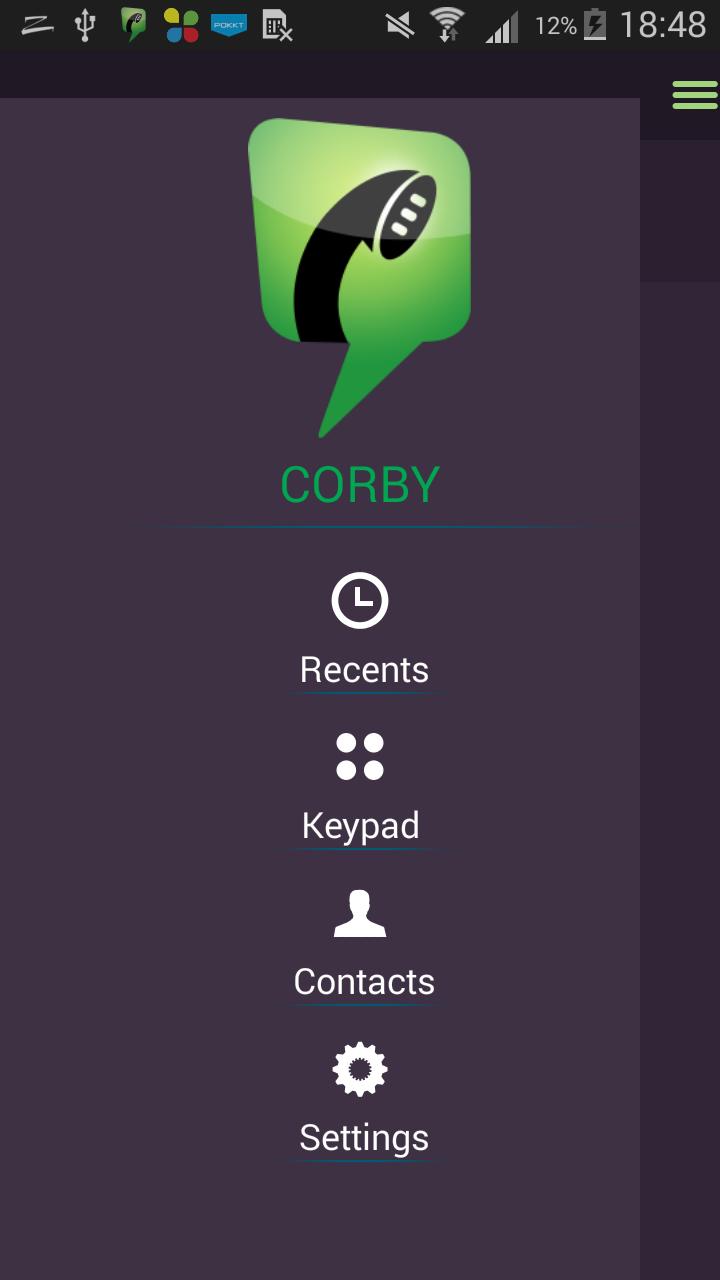The image size is (720, 1280).
Task: Open the Recents clock icon
Action: (x=361, y=601)
